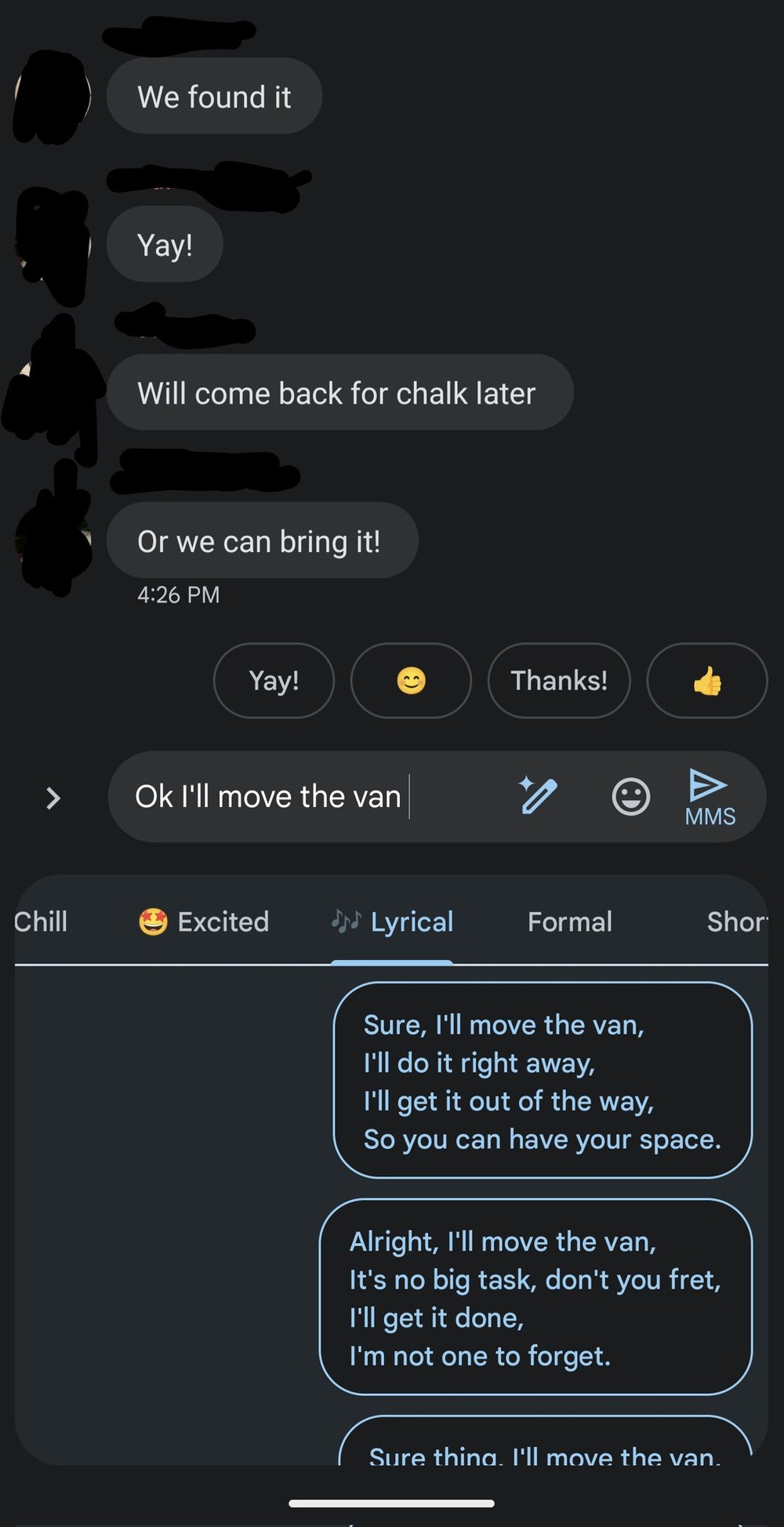Switch to the Chill tone tab
Screen dimensions: 784x1527
pos(41,922)
